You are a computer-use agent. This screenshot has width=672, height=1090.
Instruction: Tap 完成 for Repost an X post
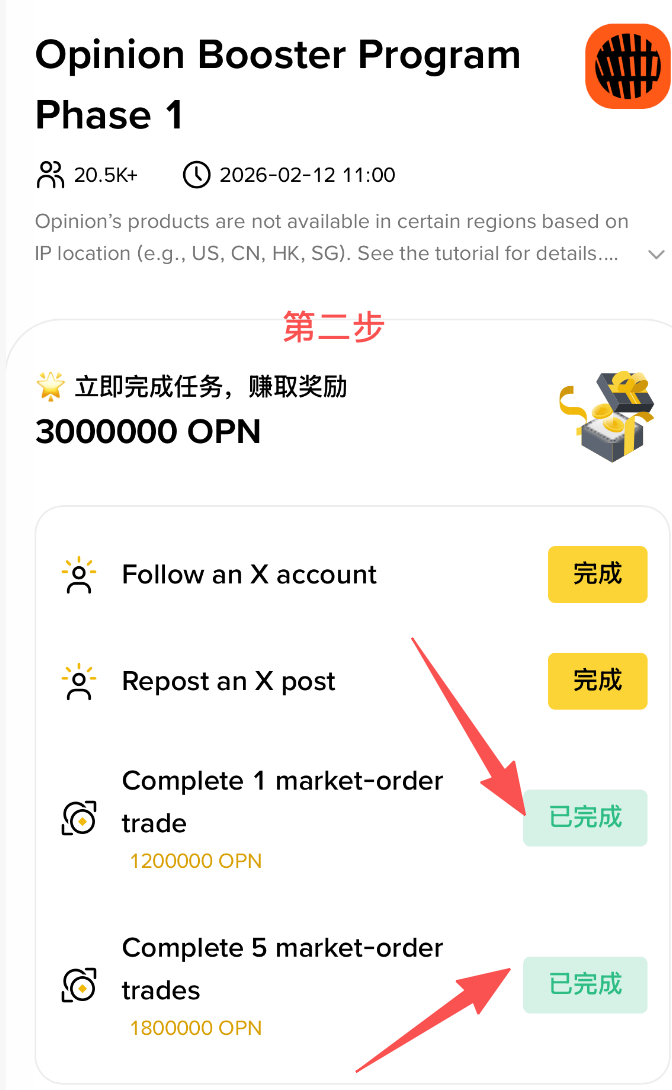tap(597, 681)
